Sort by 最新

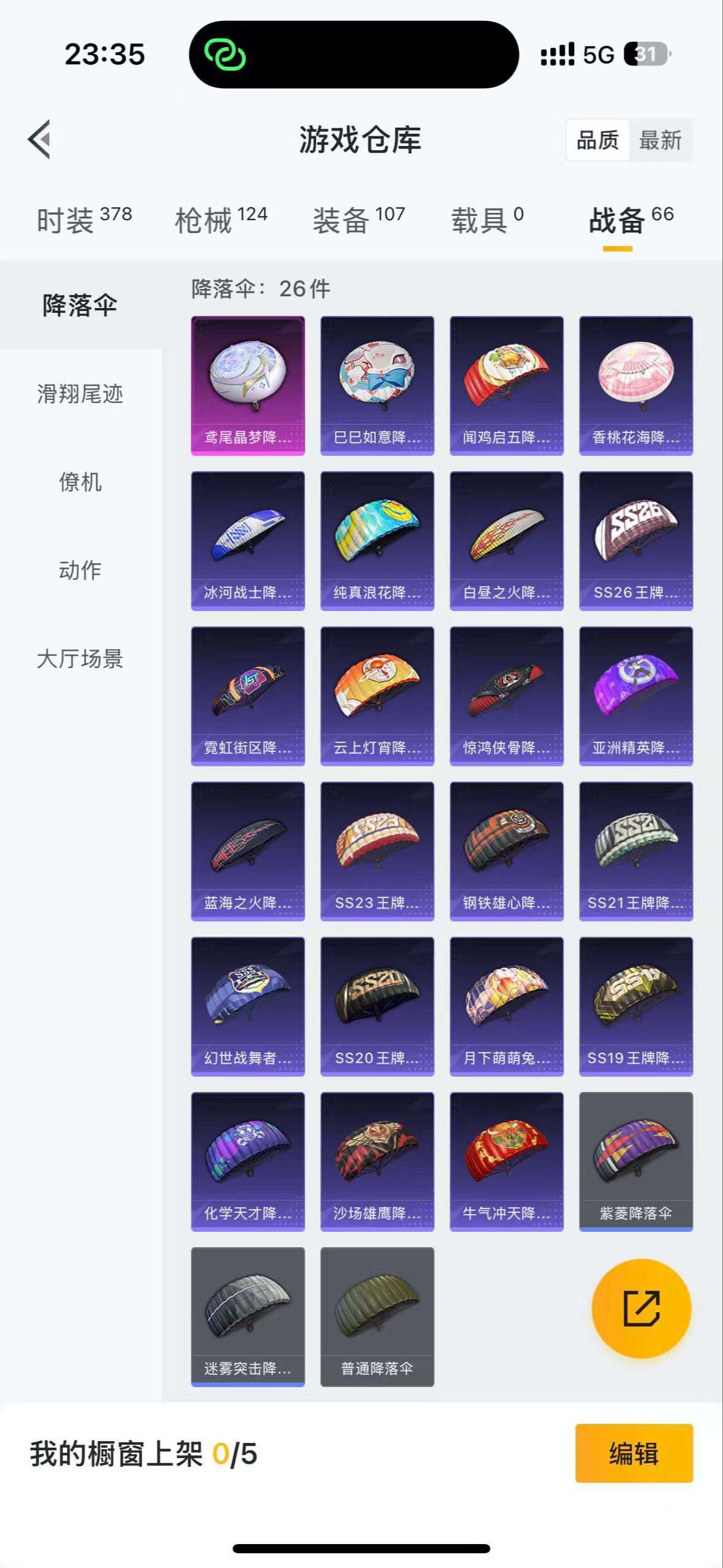tap(660, 140)
